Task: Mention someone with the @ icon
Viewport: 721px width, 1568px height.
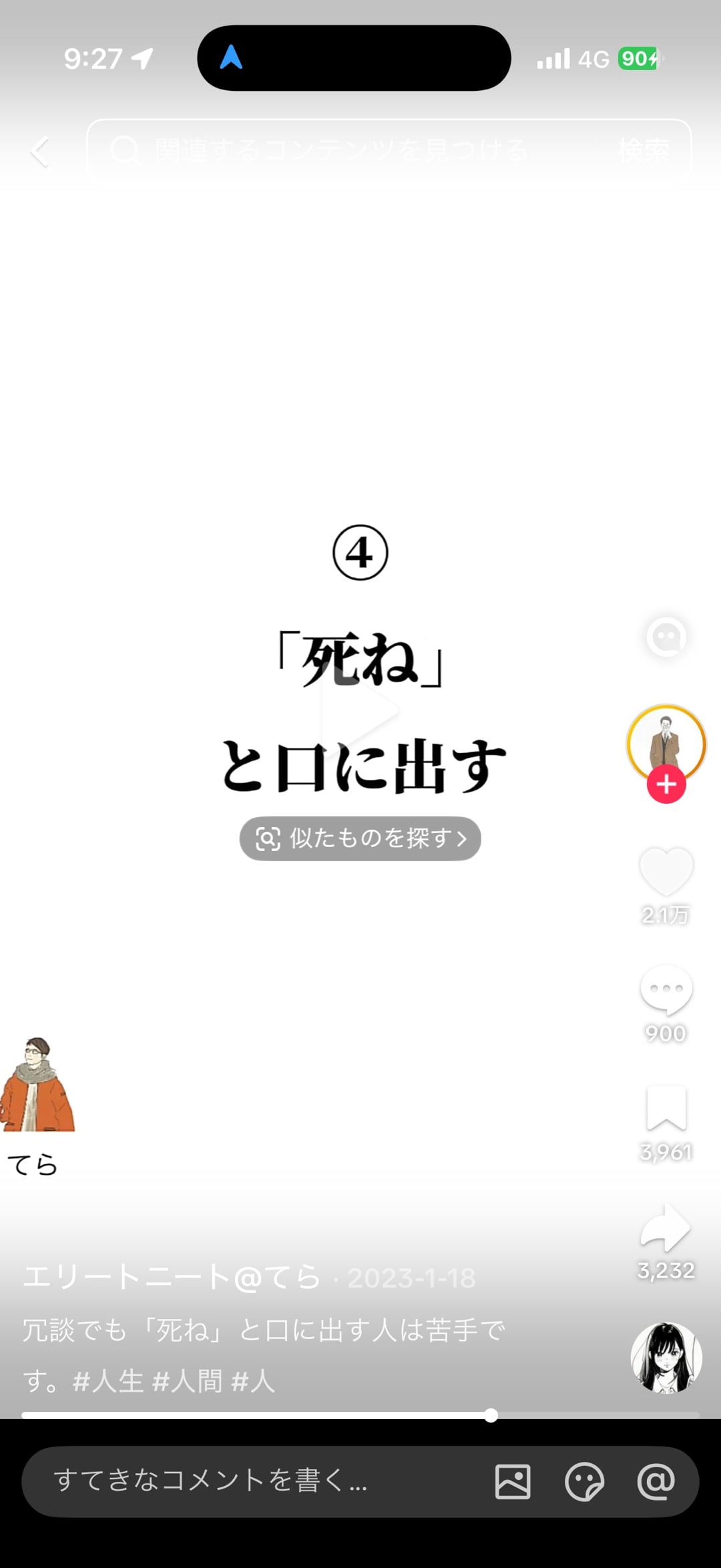Action: (x=656, y=1481)
